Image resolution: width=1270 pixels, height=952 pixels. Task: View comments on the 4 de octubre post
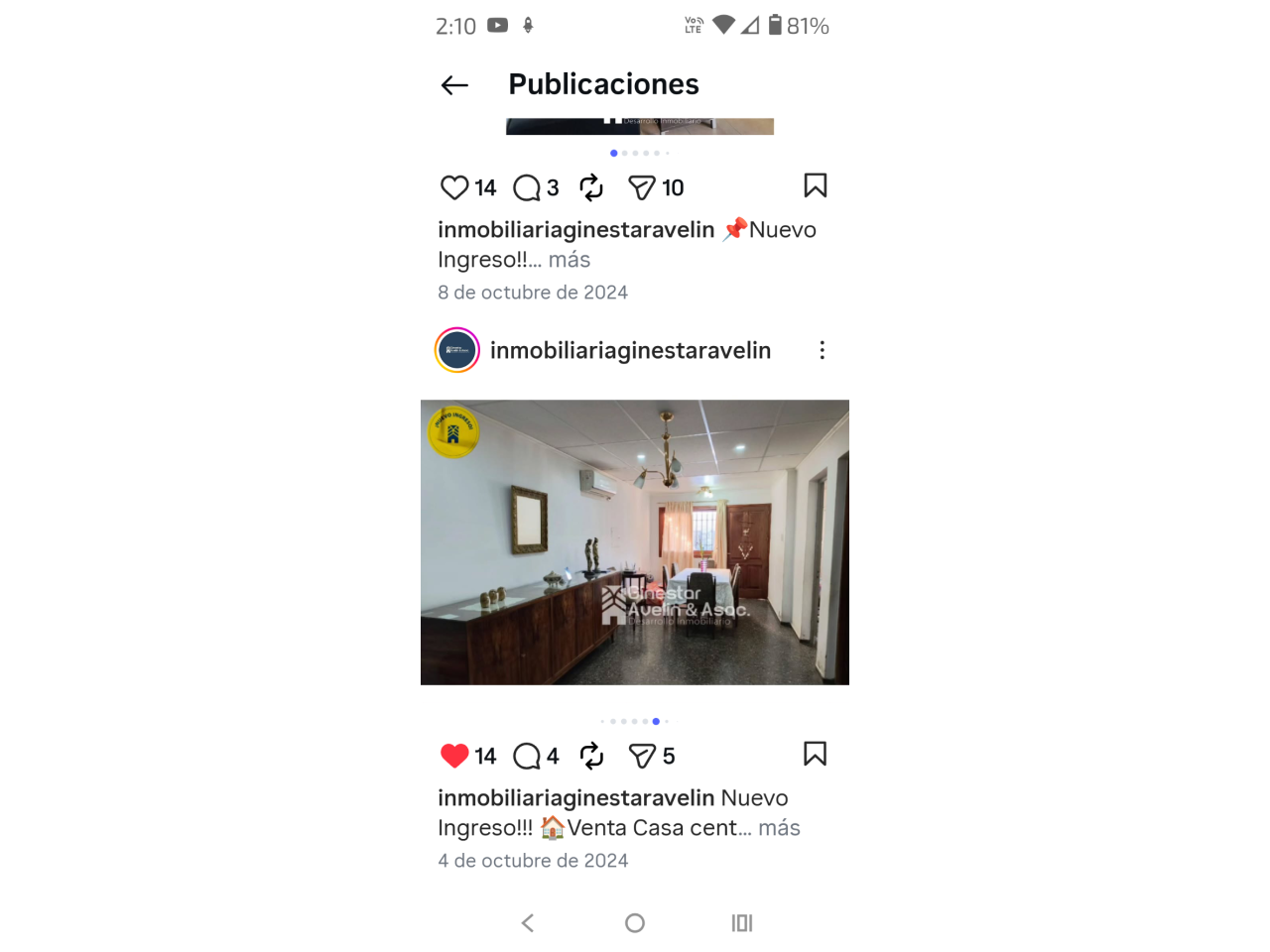pyautogui.click(x=527, y=756)
